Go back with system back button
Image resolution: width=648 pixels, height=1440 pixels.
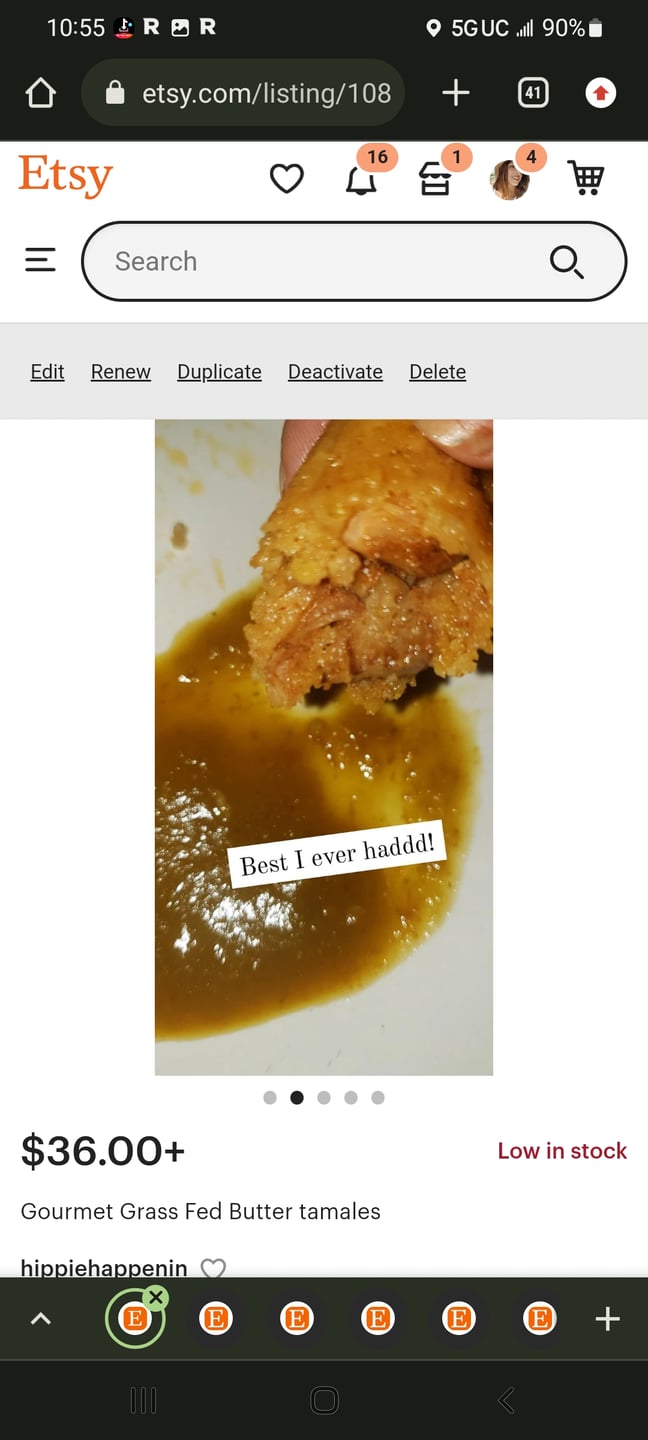[506, 1400]
